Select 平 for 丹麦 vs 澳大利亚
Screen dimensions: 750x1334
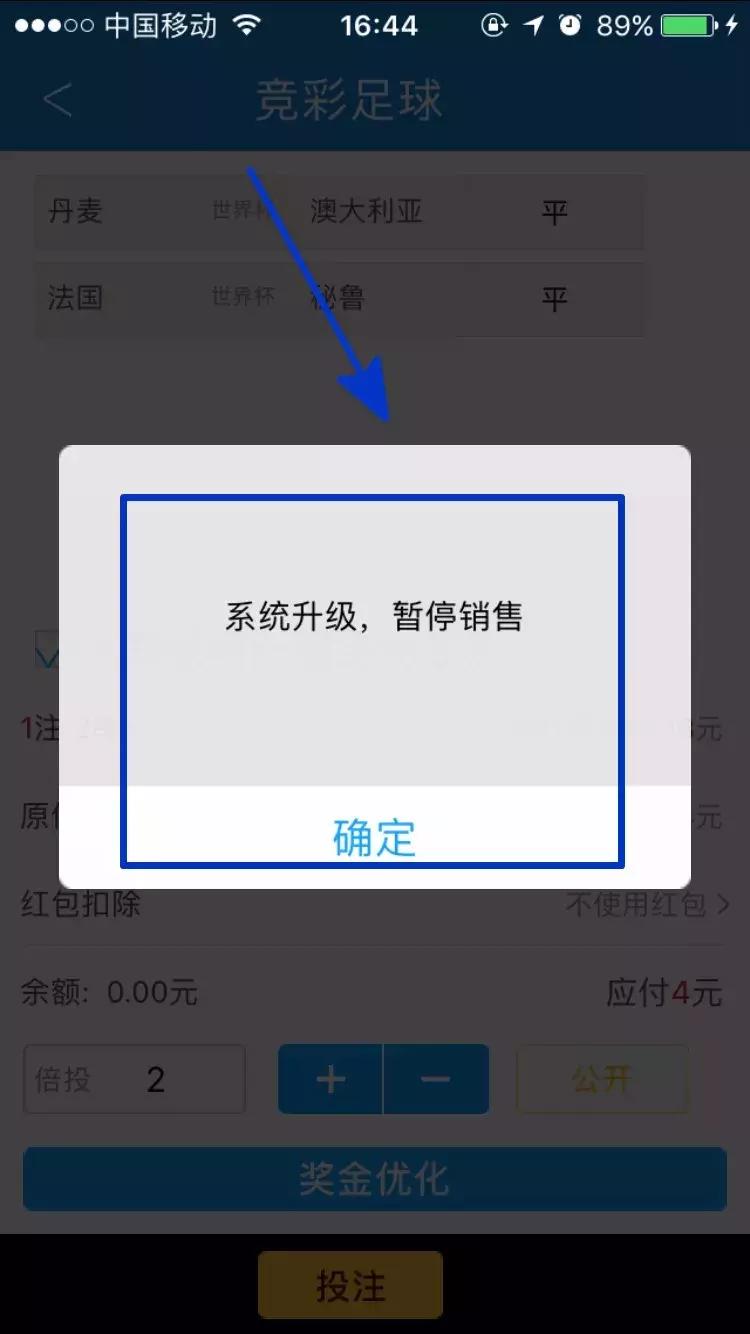pyautogui.click(x=553, y=212)
